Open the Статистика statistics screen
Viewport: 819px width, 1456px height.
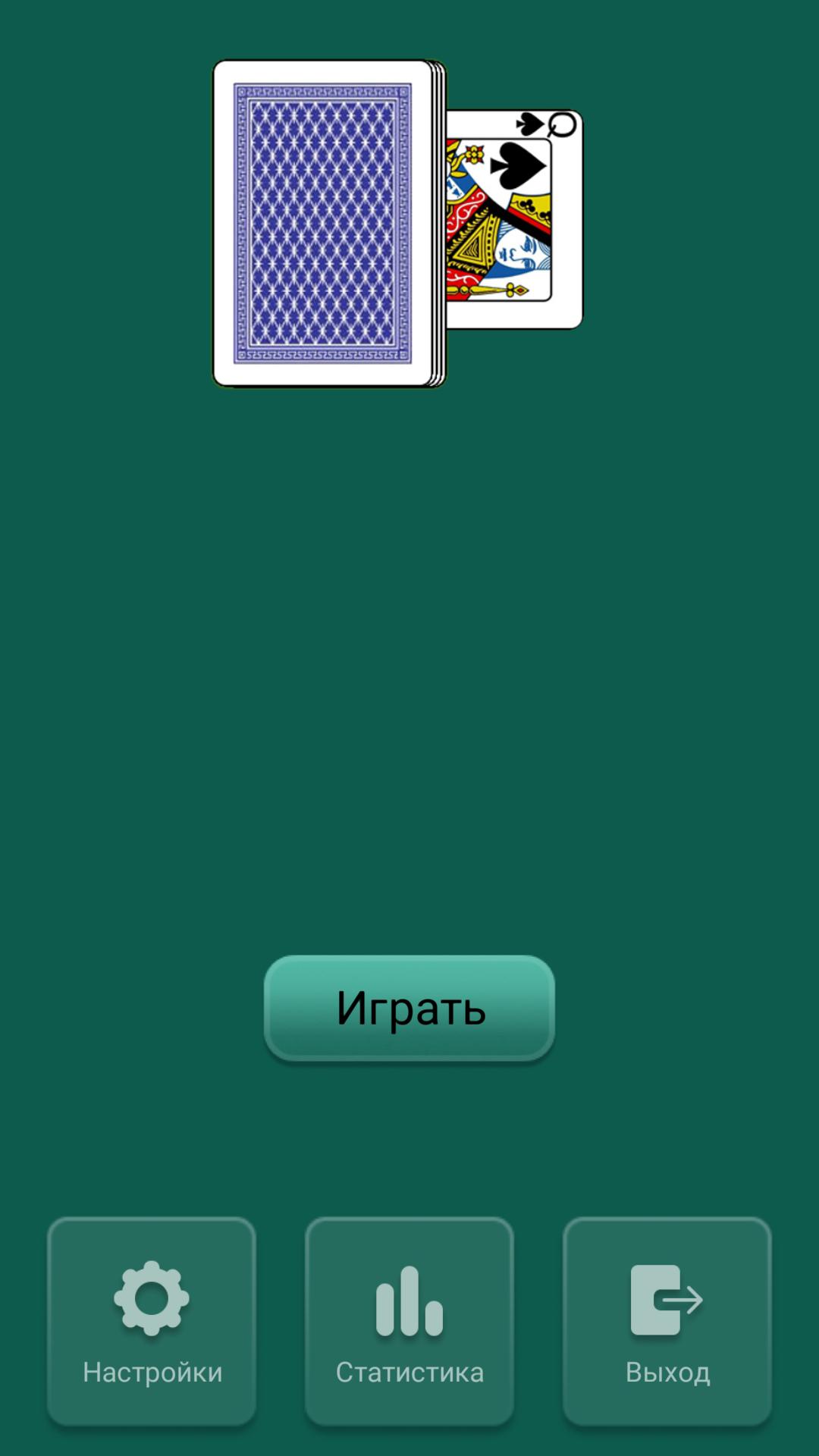pyautogui.click(x=409, y=1322)
